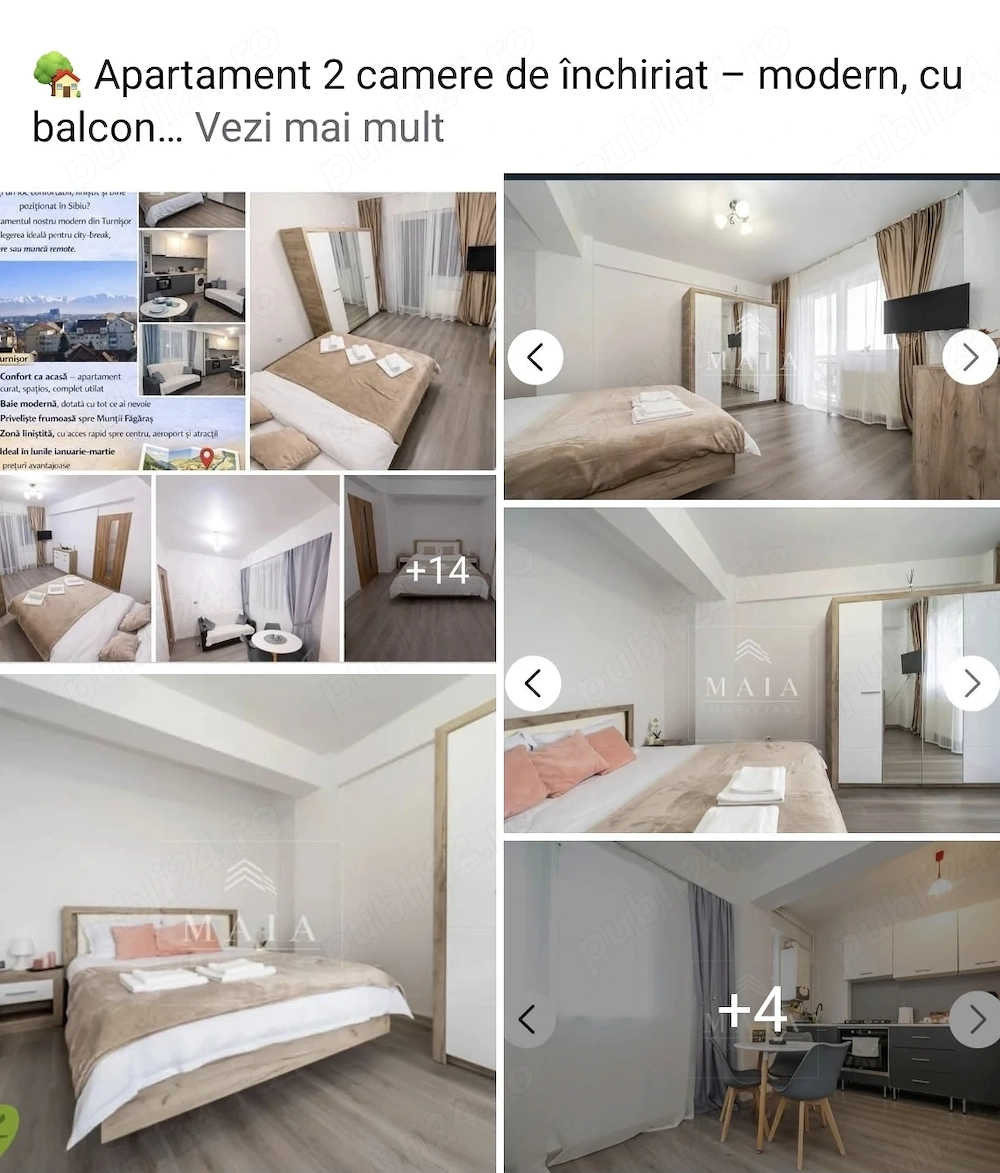Screen dimensions: 1000x1173
Task: Click left arrow on kitchen dining photo
Action: (528, 1020)
